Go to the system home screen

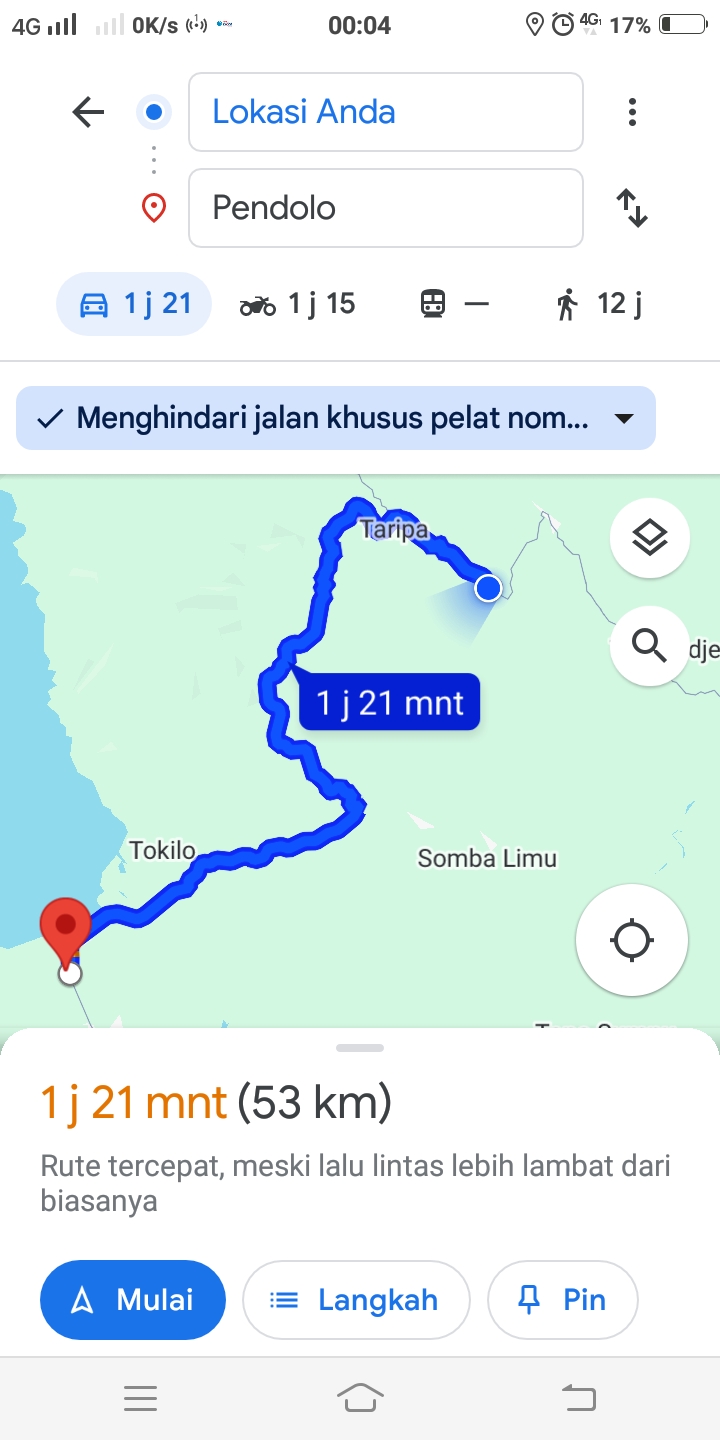360,1398
